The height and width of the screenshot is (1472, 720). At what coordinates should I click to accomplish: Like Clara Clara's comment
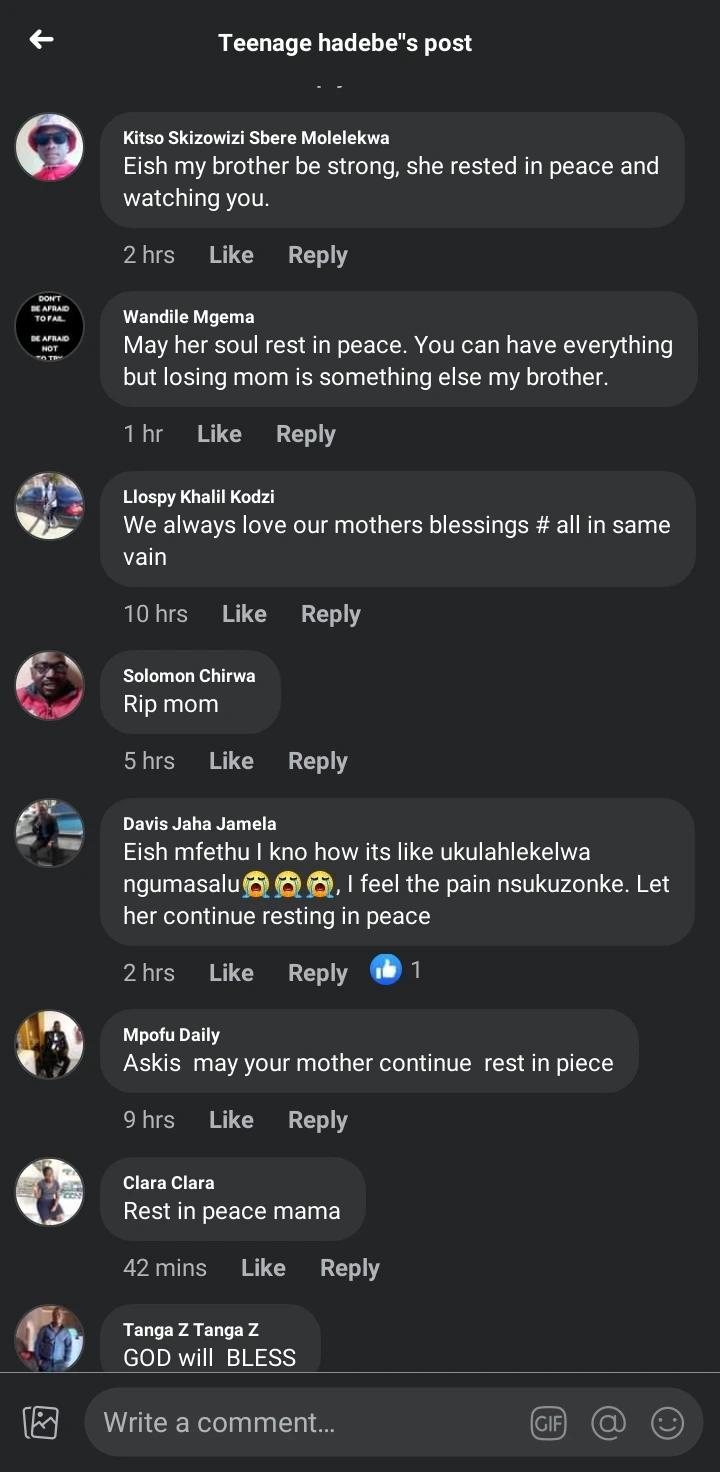coord(263,1268)
